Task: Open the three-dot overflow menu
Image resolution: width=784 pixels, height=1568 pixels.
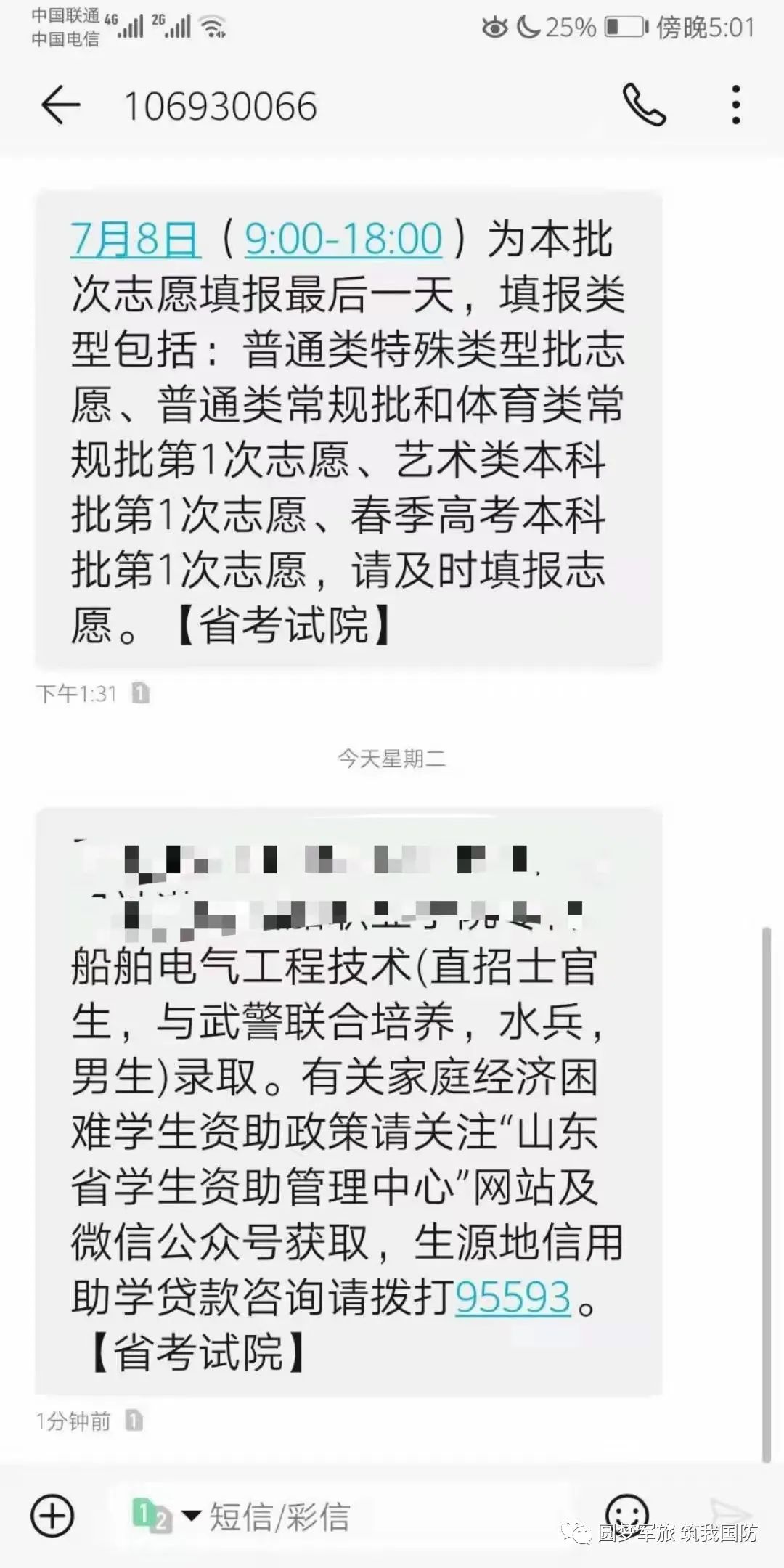Action: 735,106
